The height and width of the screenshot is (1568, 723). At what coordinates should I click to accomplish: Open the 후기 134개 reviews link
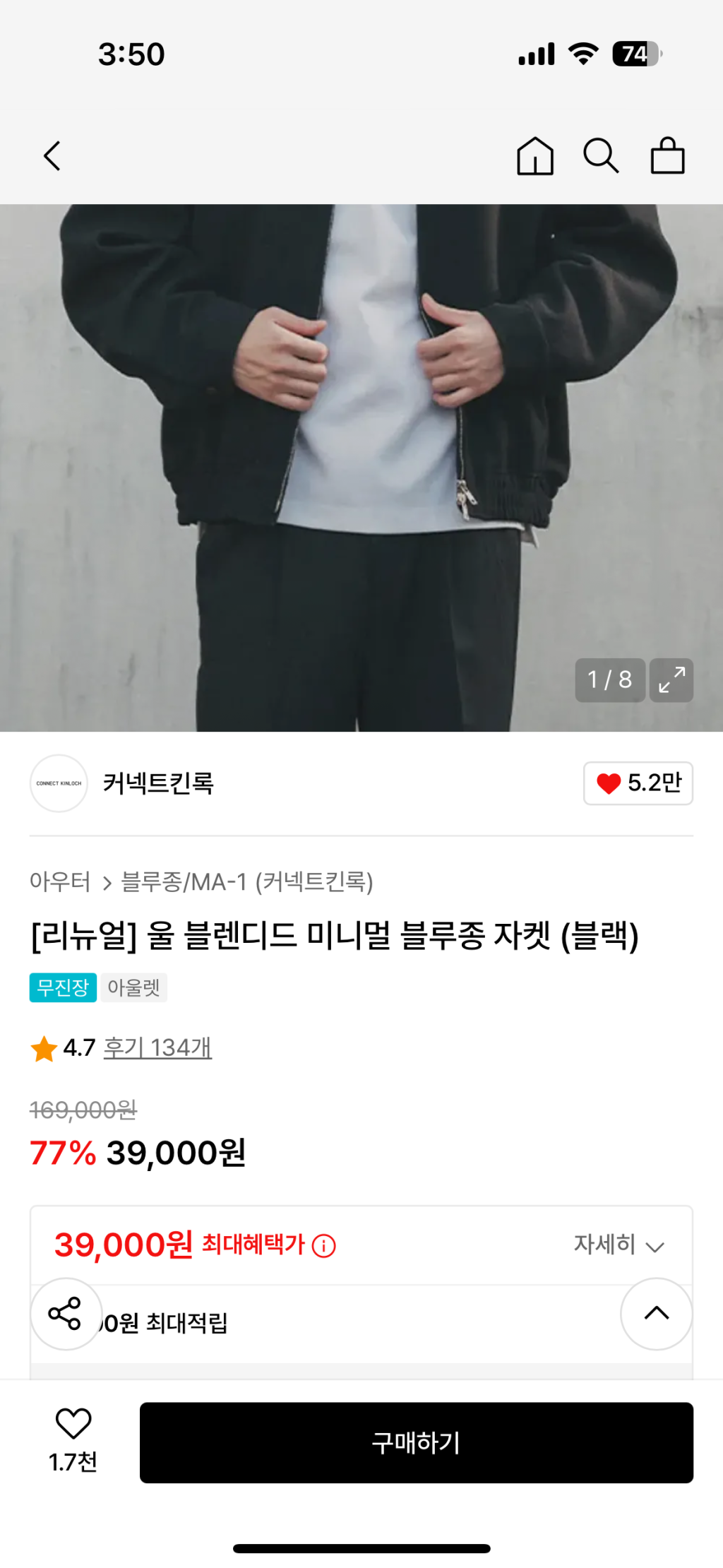tap(157, 1047)
